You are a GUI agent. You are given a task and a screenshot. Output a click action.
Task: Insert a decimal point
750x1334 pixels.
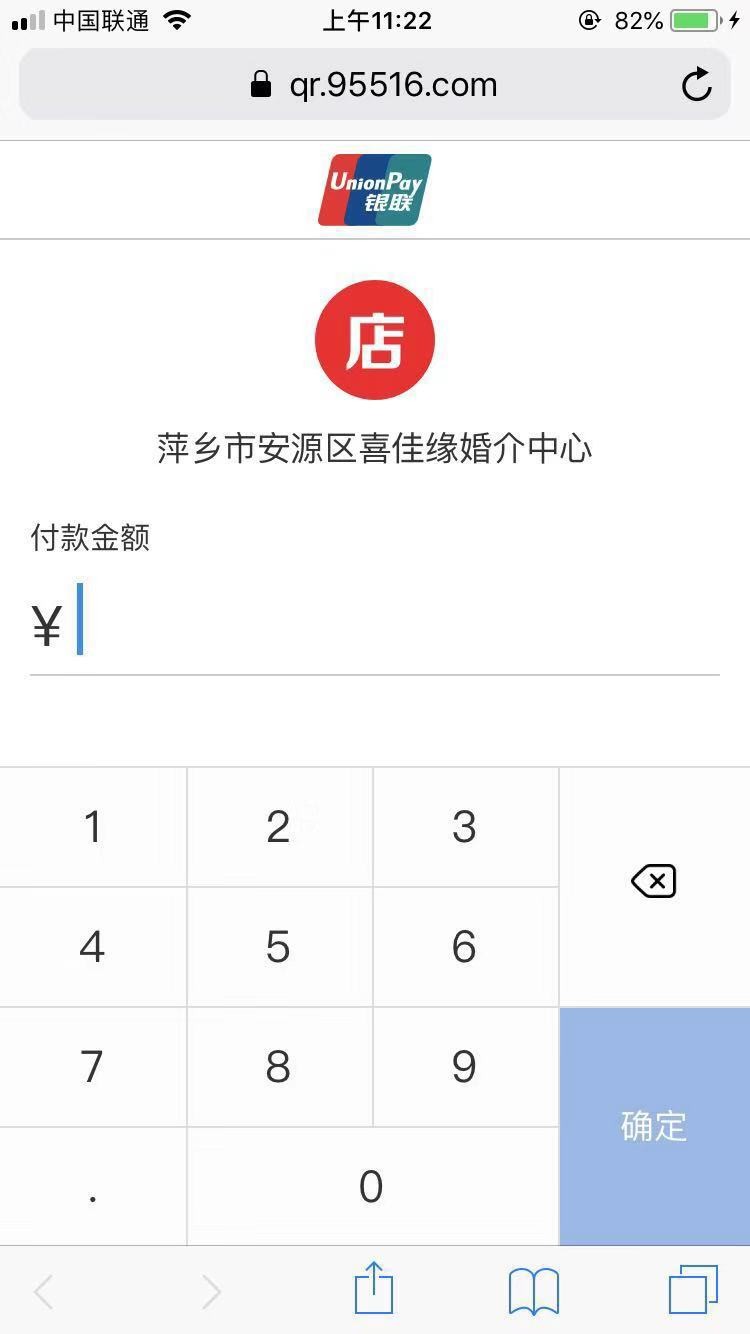coord(93,1187)
